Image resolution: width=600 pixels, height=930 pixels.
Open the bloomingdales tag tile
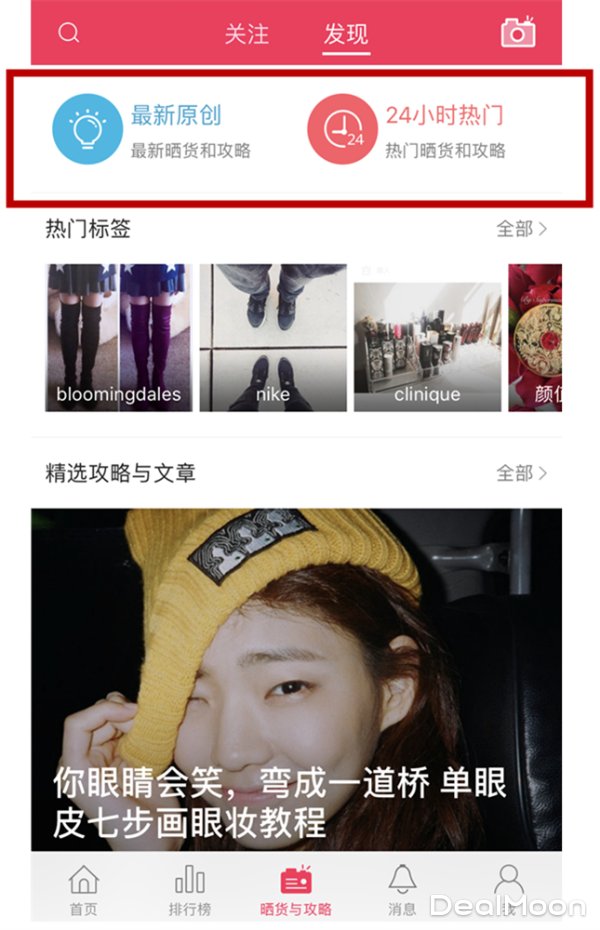tap(118, 337)
